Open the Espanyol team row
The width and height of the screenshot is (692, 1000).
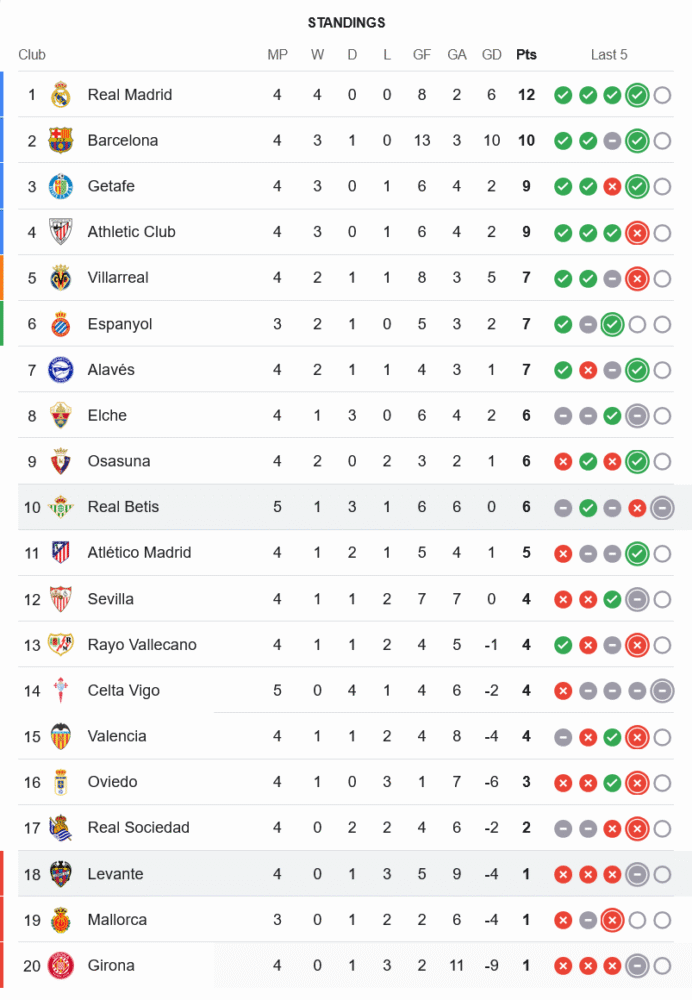(120, 324)
